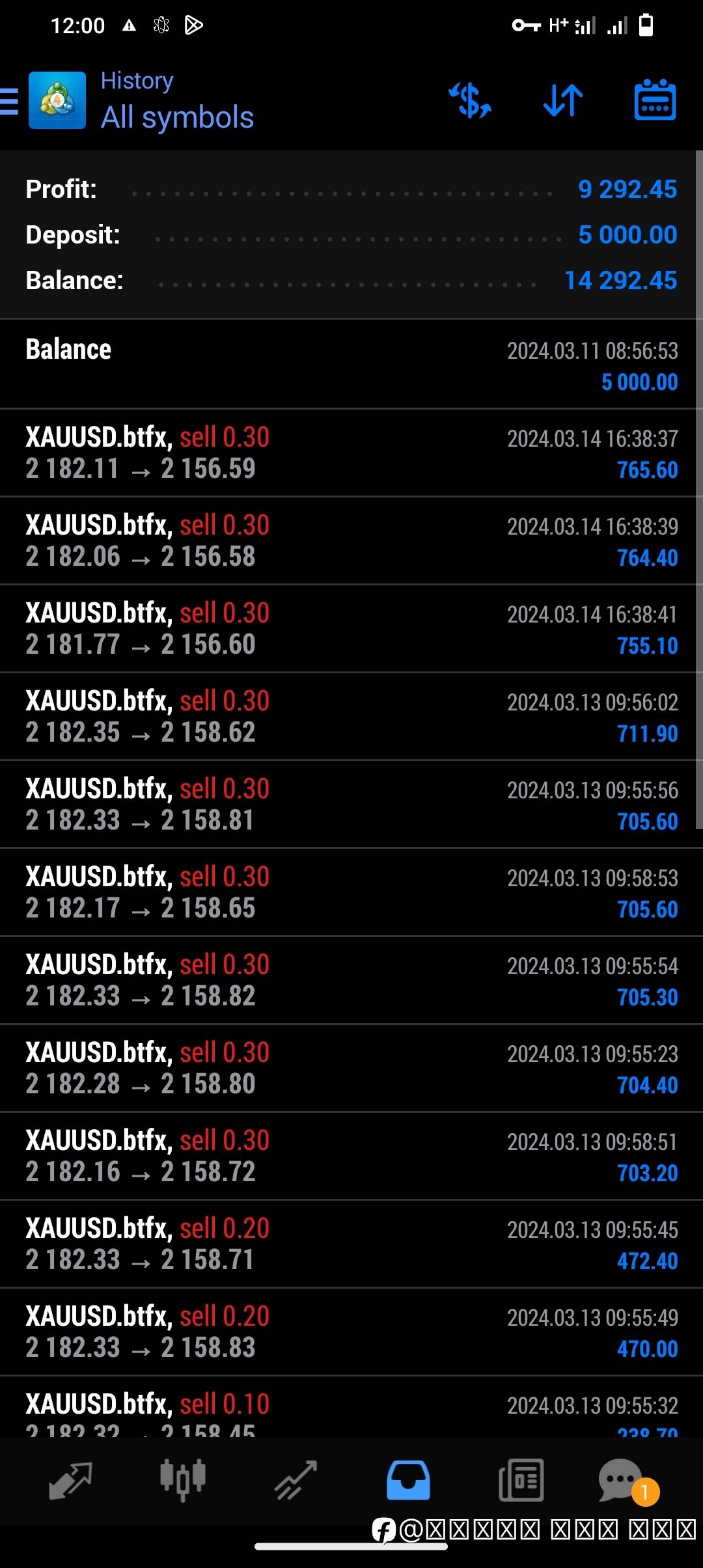703x1568 pixels.
Task: Open the News tab
Action: (521, 1479)
